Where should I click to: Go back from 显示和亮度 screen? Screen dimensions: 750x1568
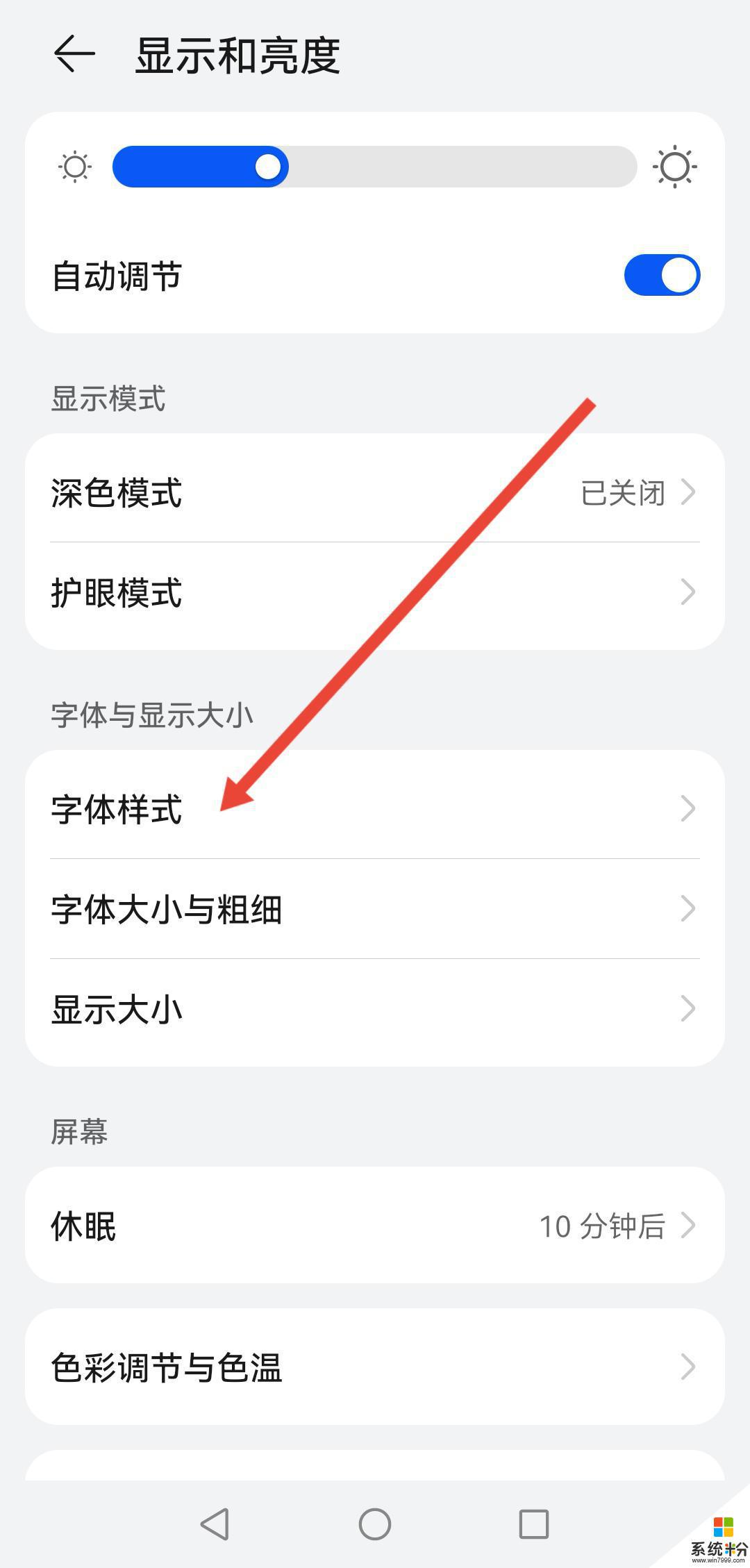(74, 54)
